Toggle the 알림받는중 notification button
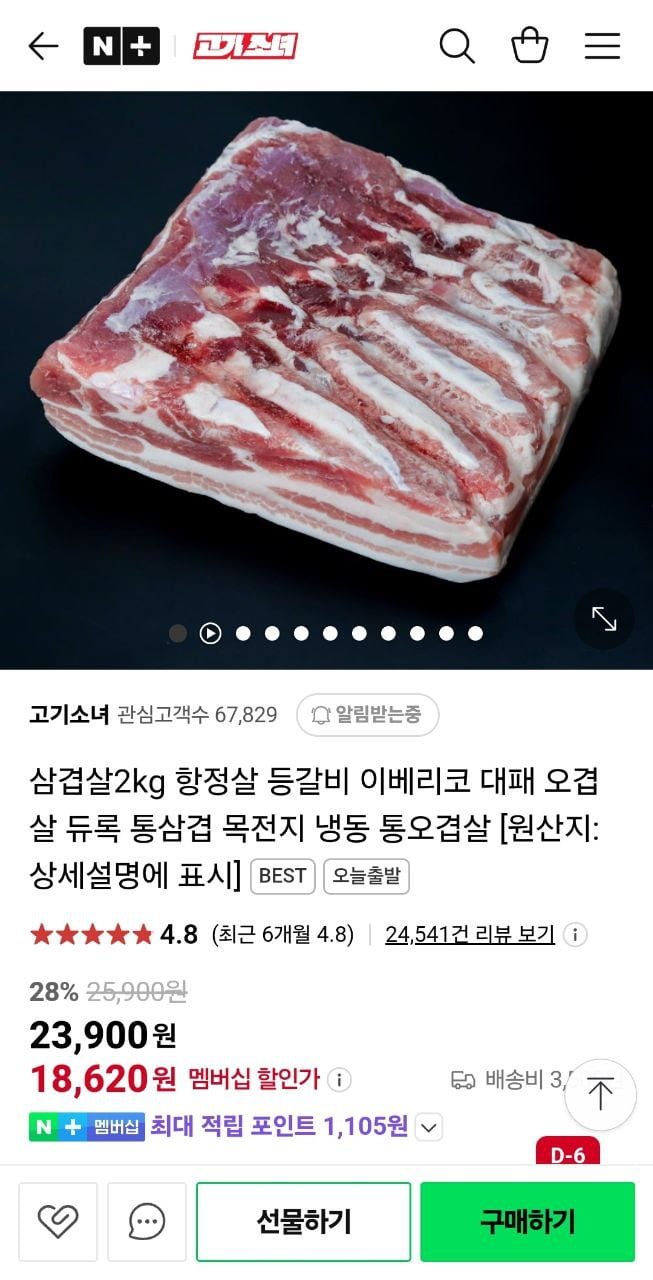This screenshot has width=653, height=1280. [x=367, y=714]
